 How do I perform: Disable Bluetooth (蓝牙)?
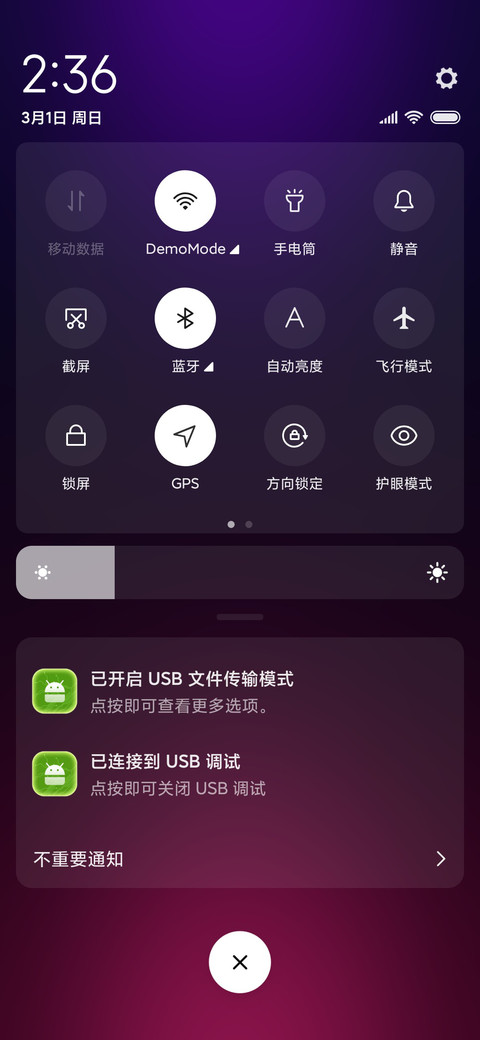185,318
